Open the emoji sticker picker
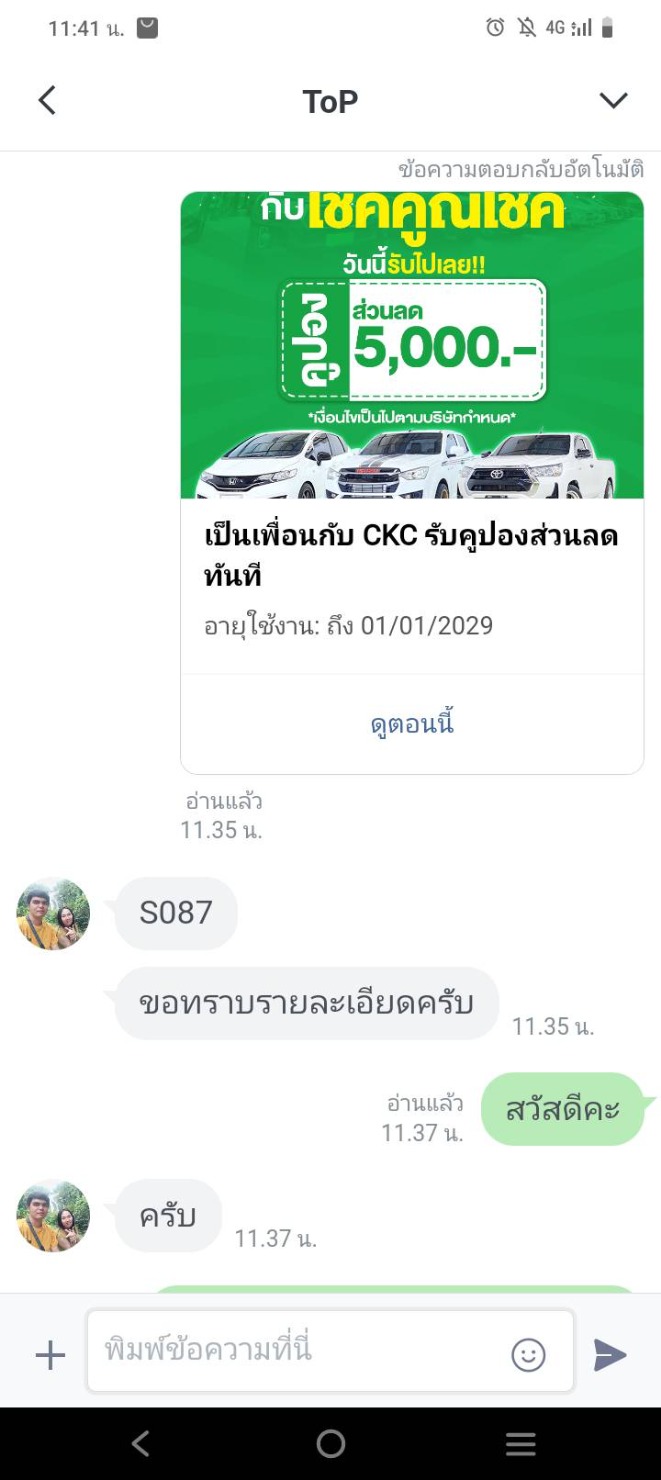The height and width of the screenshot is (1480, 661). tap(528, 1355)
